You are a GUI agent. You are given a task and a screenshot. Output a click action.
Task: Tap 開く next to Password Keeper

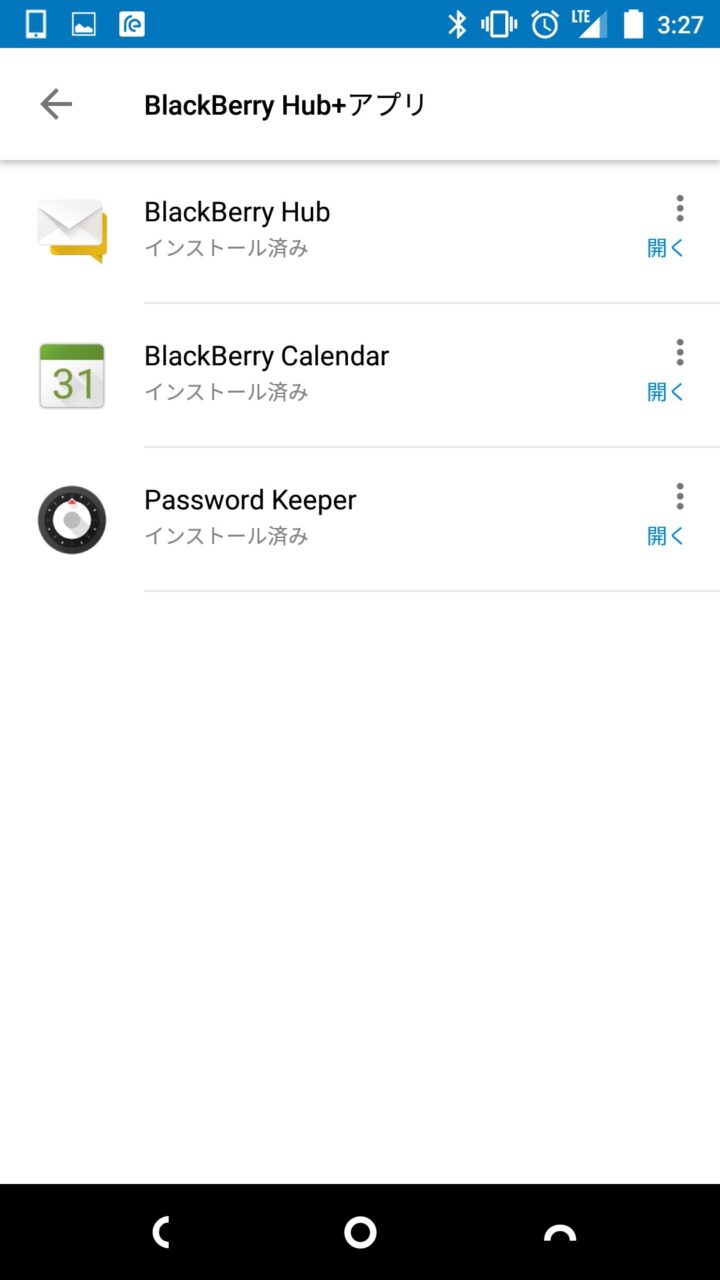coord(666,536)
